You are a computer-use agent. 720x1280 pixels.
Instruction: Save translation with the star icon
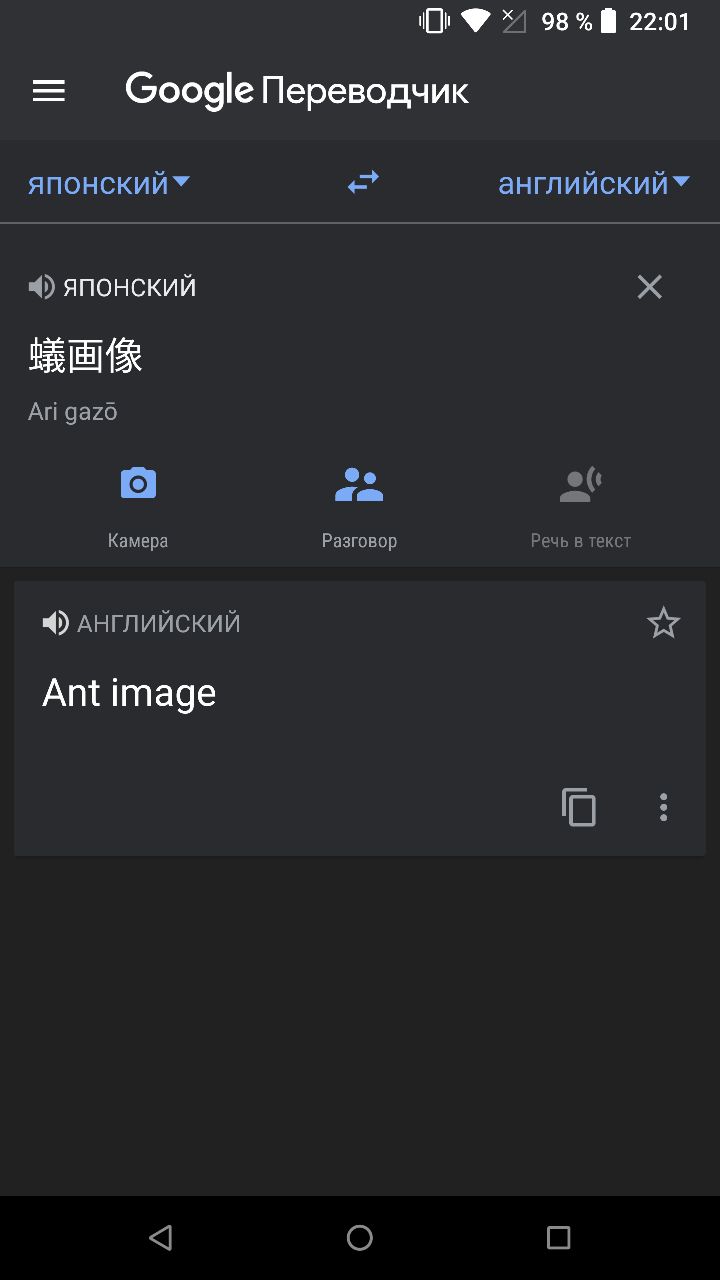pyautogui.click(x=663, y=623)
